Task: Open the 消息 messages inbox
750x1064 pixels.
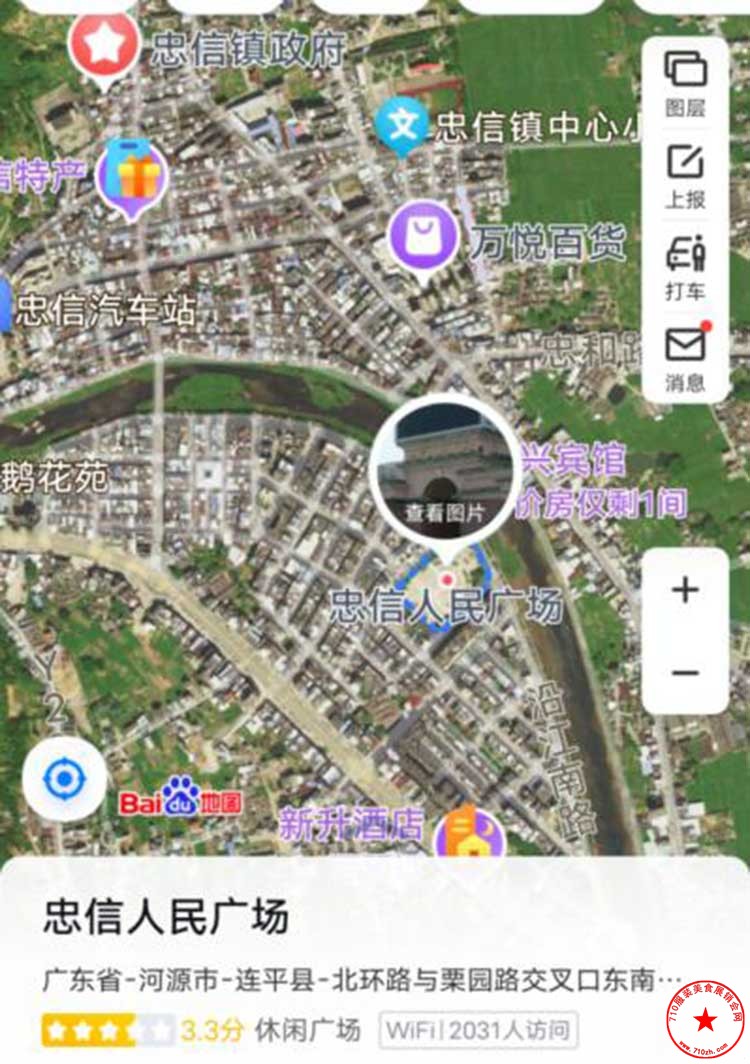Action: pyautogui.click(x=686, y=358)
